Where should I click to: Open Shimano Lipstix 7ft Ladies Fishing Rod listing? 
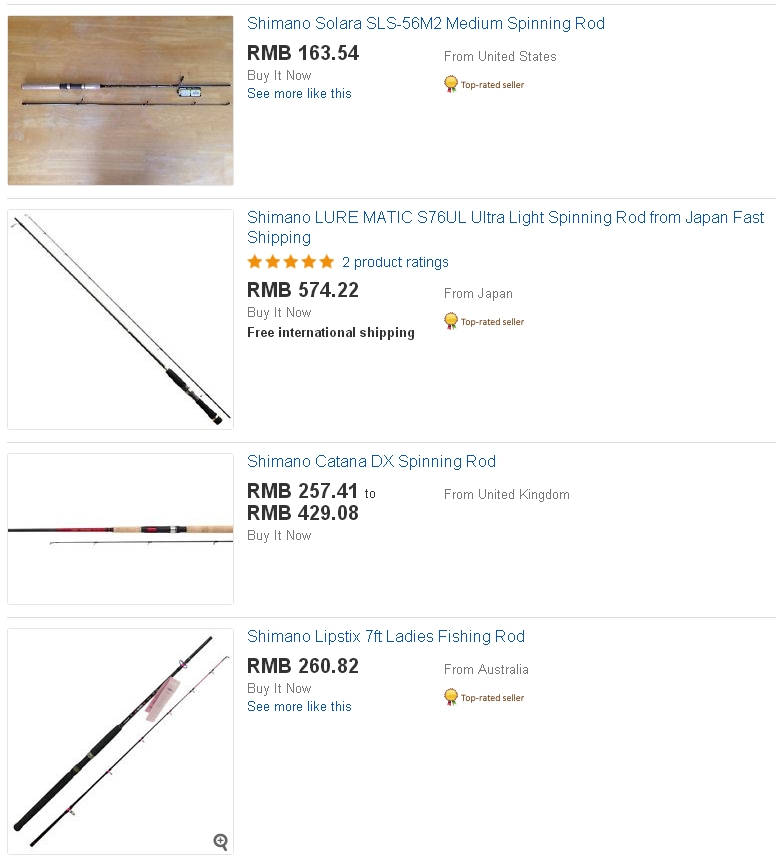point(385,637)
